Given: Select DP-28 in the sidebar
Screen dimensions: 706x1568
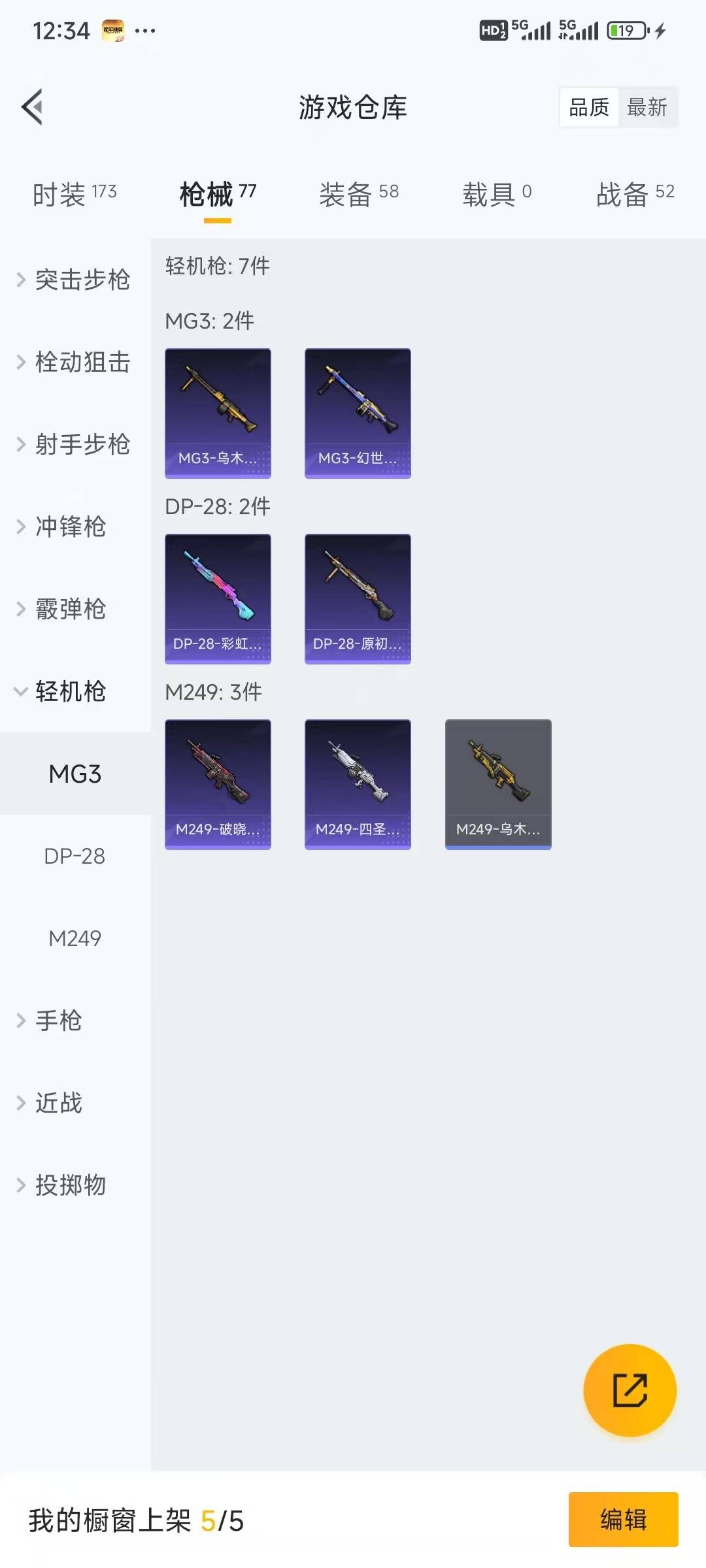Looking at the screenshot, I should [75, 856].
